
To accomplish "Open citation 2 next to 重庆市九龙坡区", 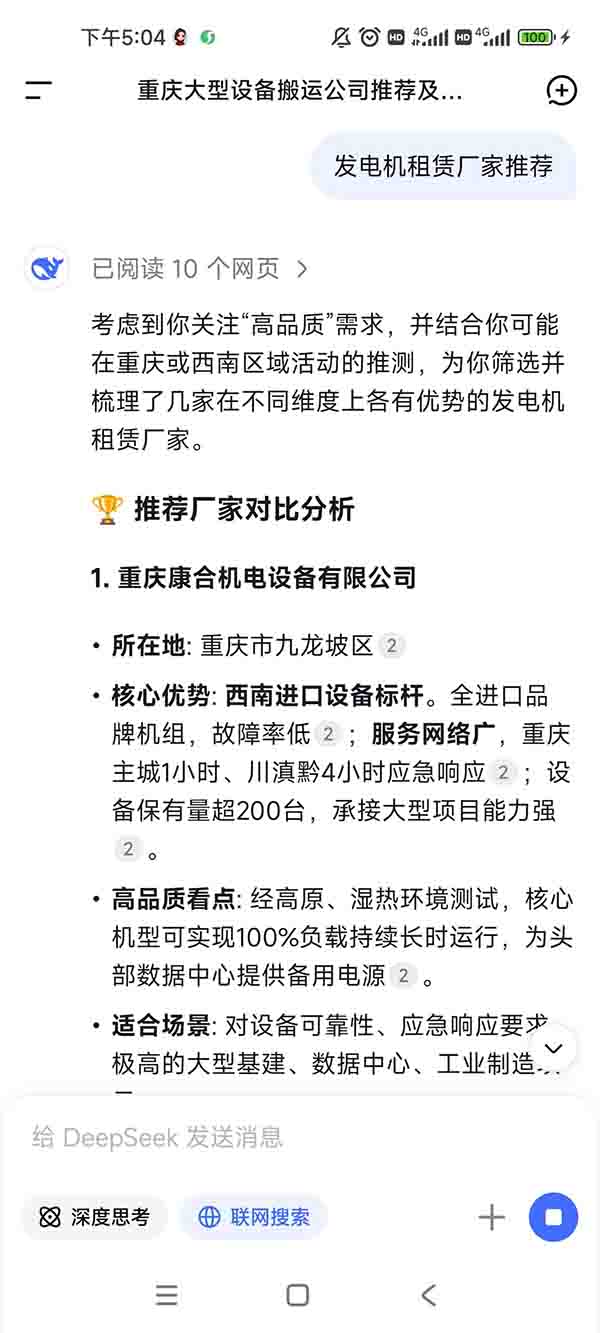I will tap(392, 646).
